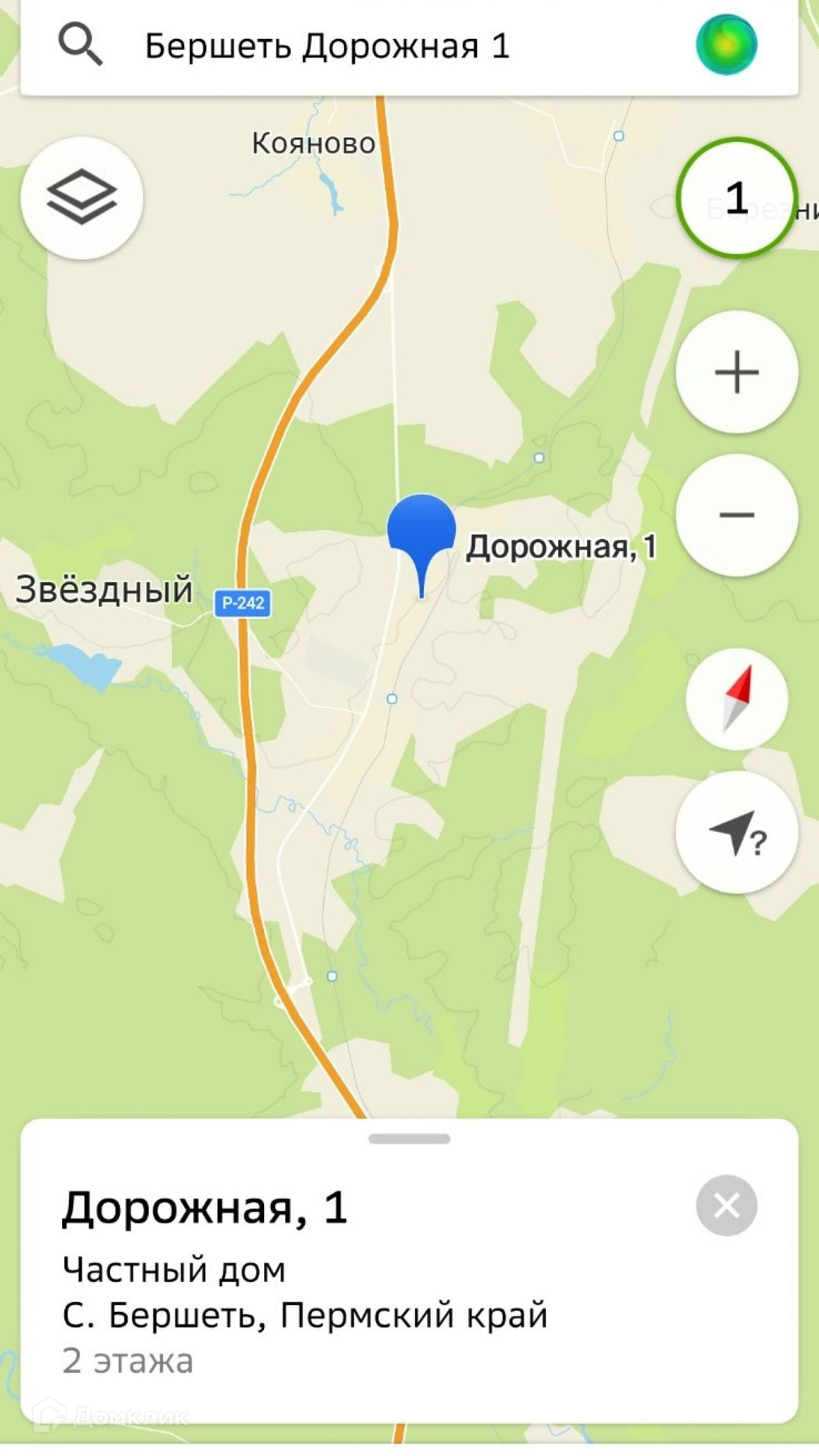The width and height of the screenshot is (819, 1456).
Task: Expand the Дорожная, 1 card via handle
Action: click(x=409, y=1139)
